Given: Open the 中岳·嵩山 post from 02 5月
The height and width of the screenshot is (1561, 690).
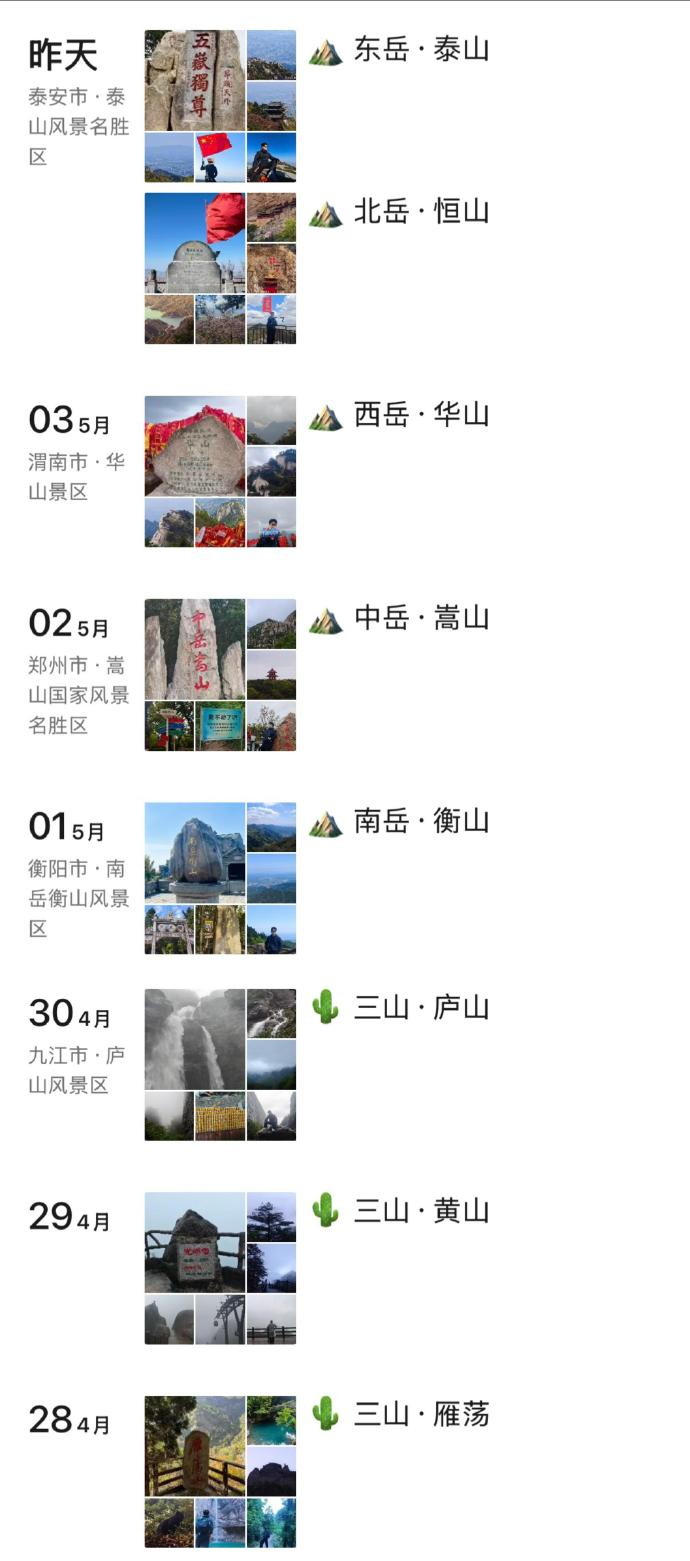Looking at the screenshot, I should tap(220, 675).
